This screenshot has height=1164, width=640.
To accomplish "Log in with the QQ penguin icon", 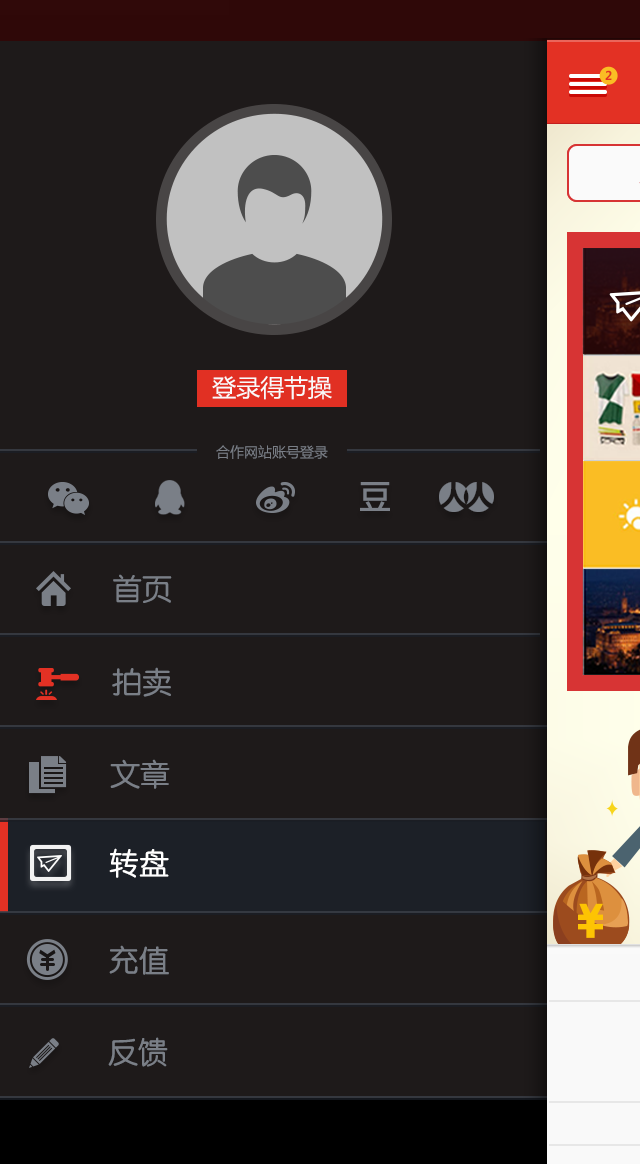I will pyautogui.click(x=170, y=497).
